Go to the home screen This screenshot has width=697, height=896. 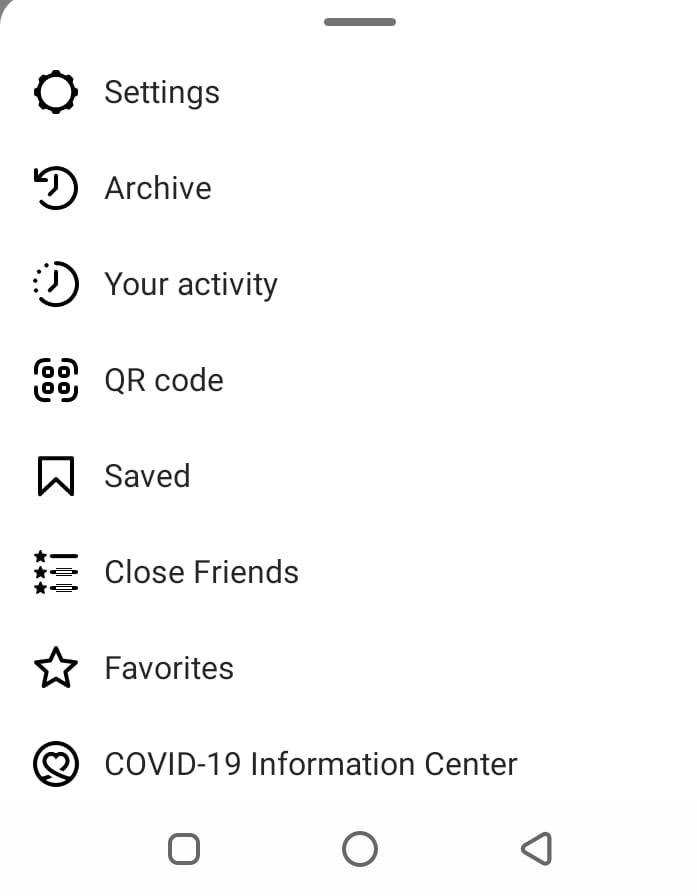[359, 849]
